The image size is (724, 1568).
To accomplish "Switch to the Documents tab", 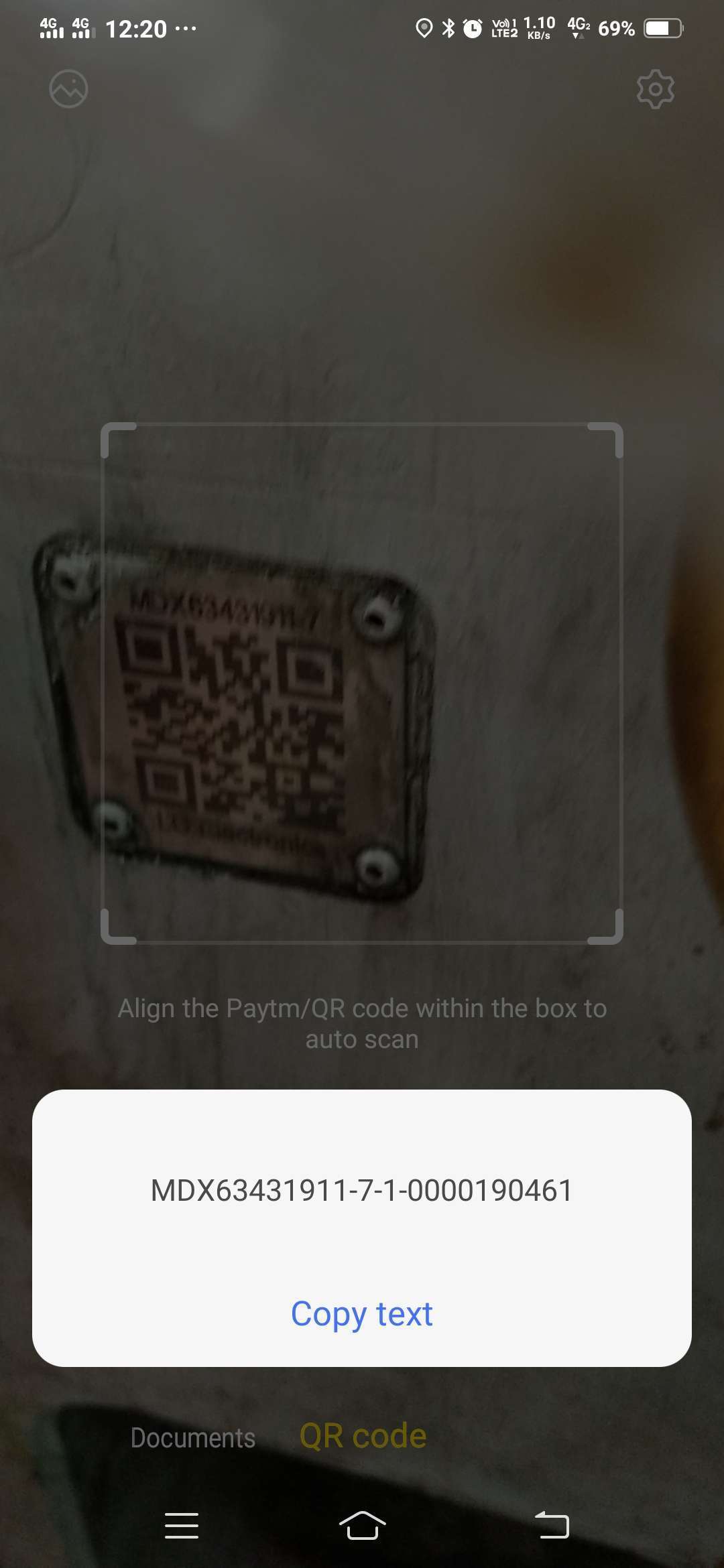I will [193, 1437].
